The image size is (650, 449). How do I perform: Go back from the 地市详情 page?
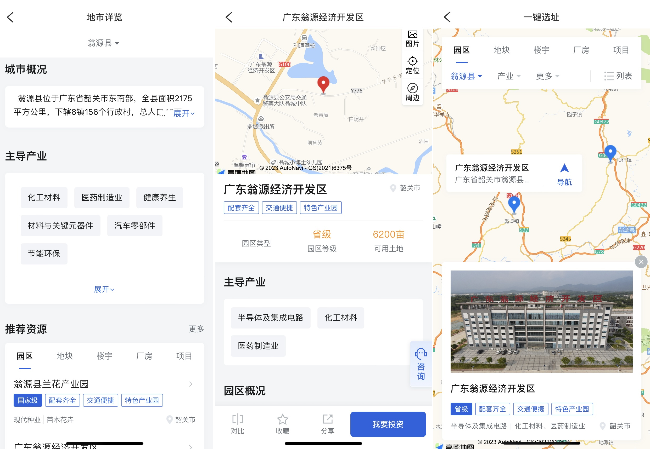pyautogui.click(x=11, y=17)
